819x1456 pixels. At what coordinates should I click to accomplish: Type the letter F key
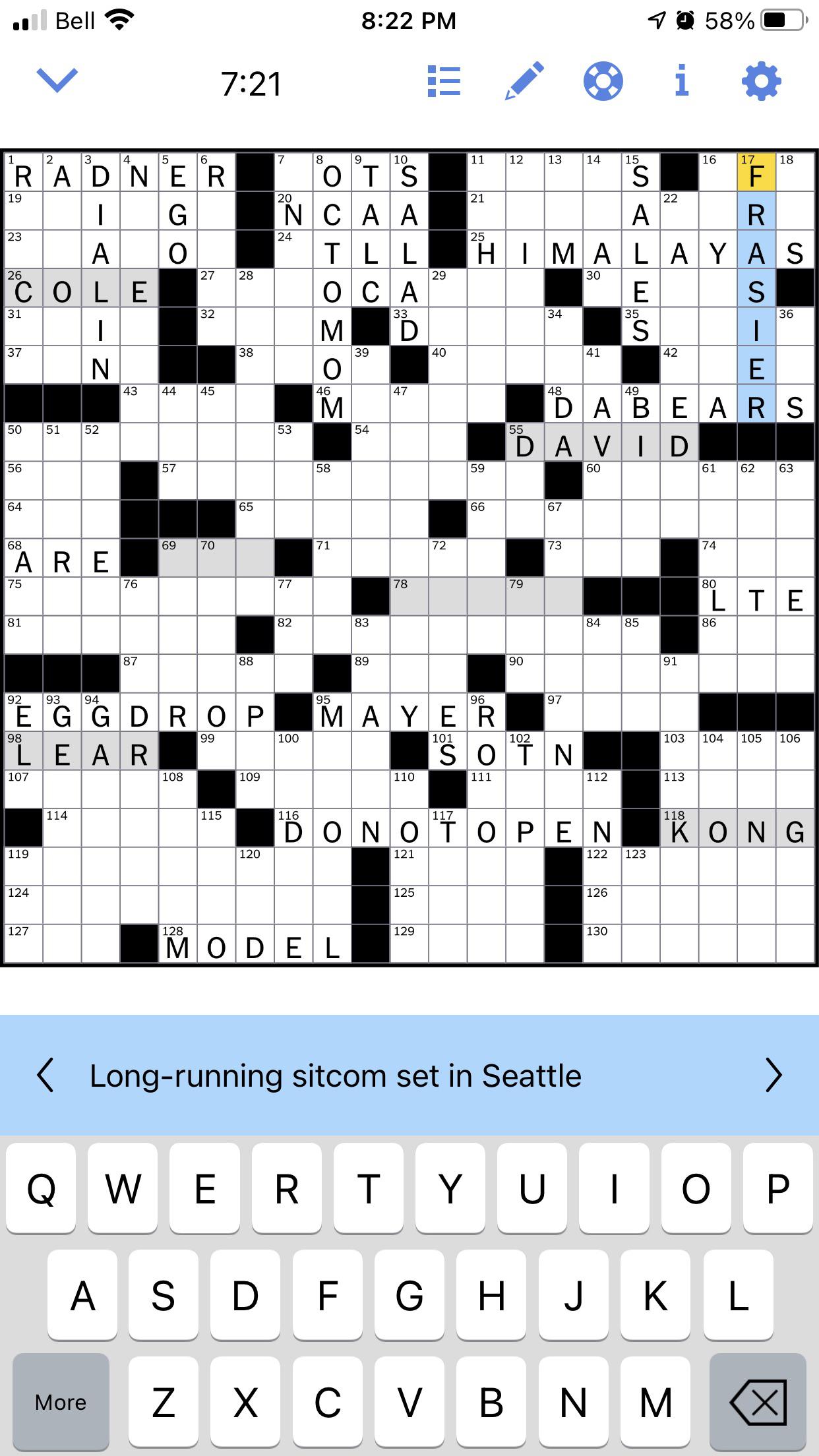pyautogui.click(x=328, y=1296)
